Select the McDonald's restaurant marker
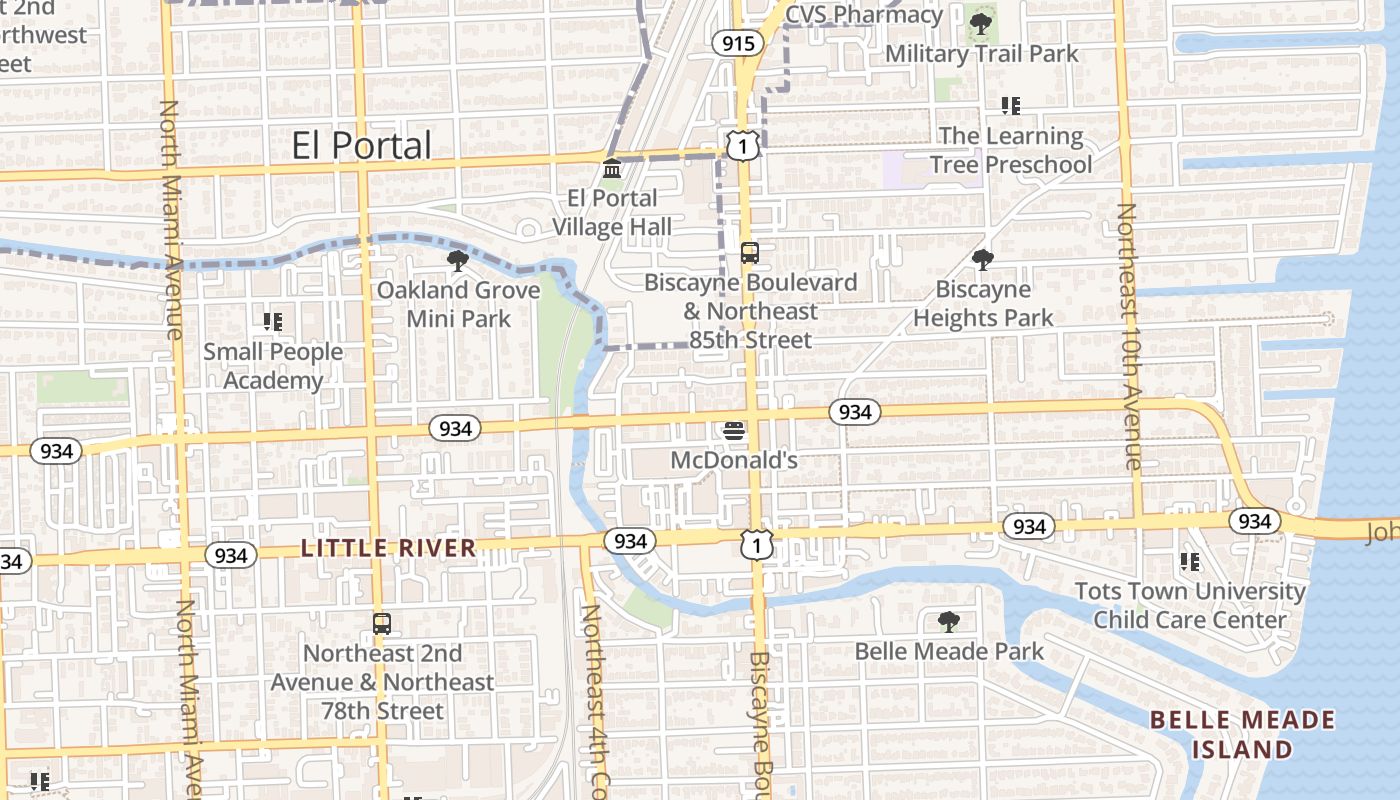The image size is (1400, 800). pos(734,431)
